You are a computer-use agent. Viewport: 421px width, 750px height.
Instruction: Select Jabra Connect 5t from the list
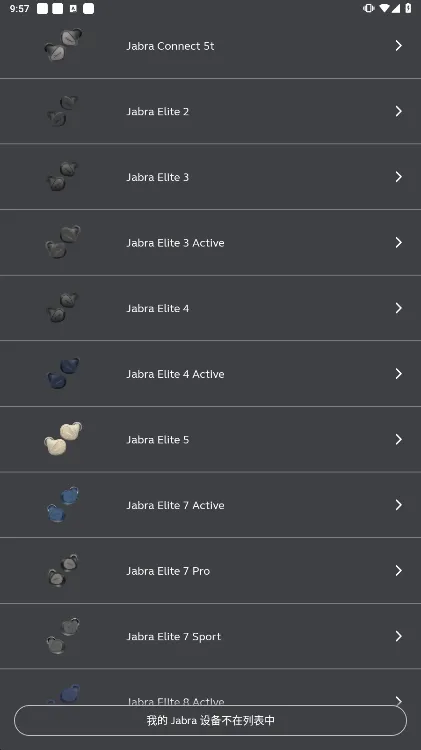(210, 46)
